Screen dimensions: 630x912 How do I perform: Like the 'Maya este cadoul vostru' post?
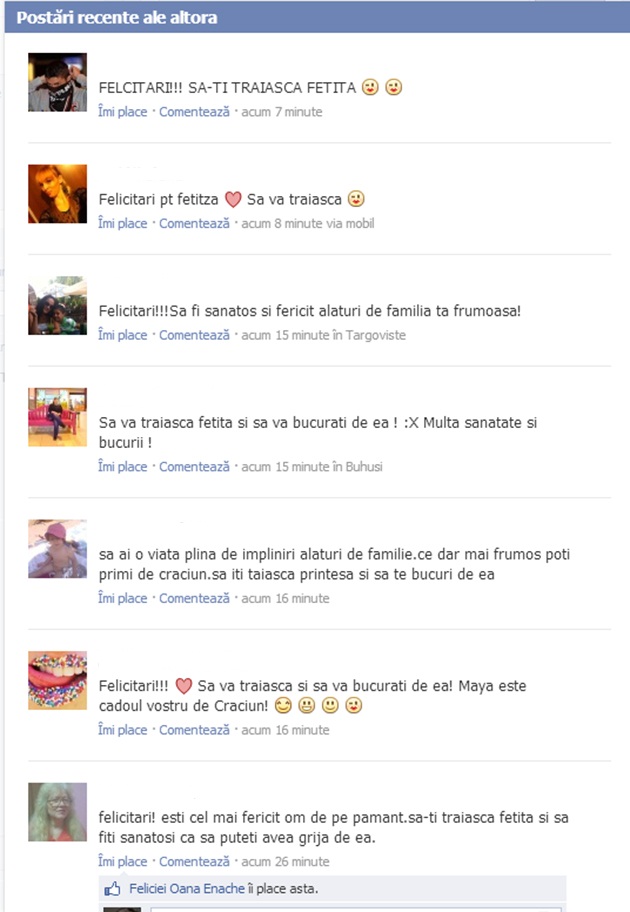click(x=122, y=731)
